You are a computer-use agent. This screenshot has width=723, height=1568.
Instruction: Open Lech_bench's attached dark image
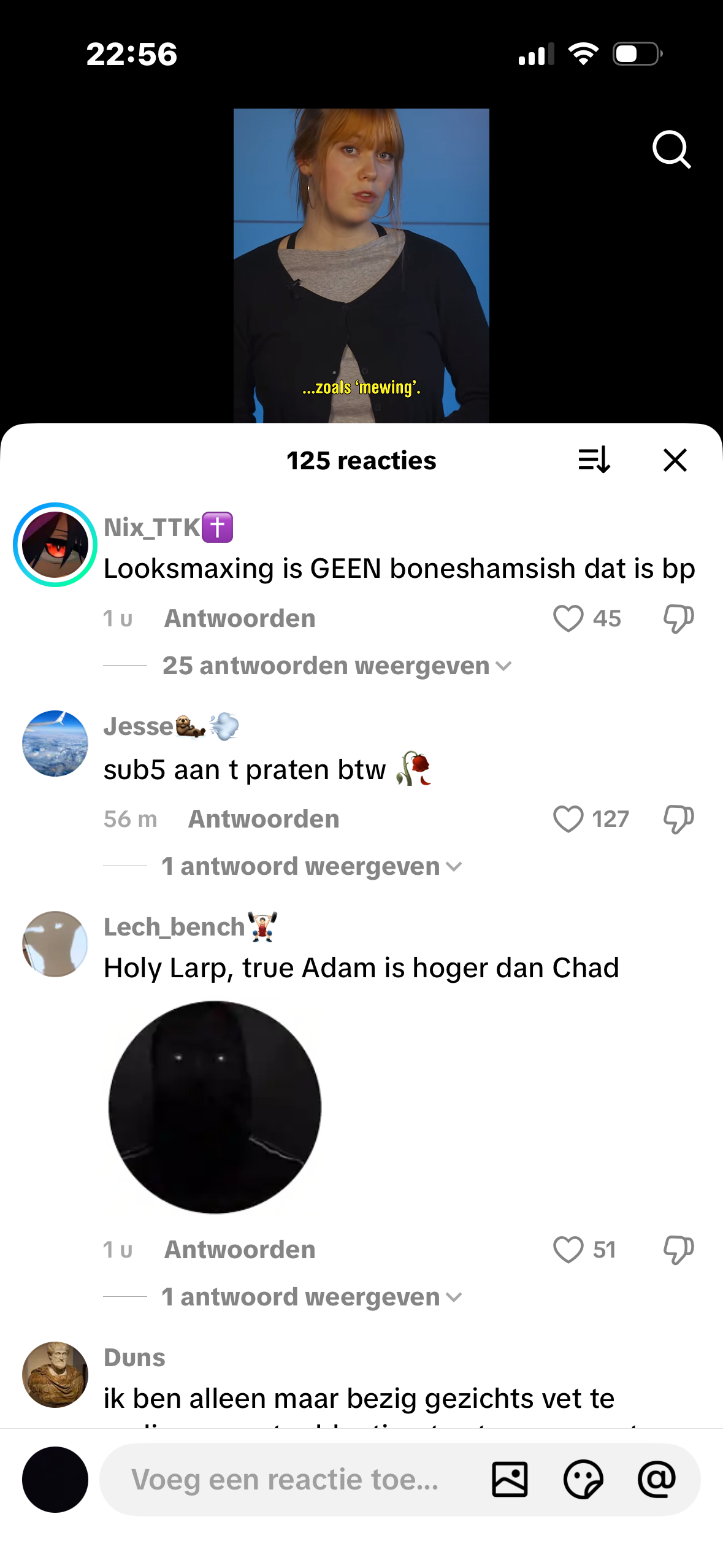tap(215, 1107)
